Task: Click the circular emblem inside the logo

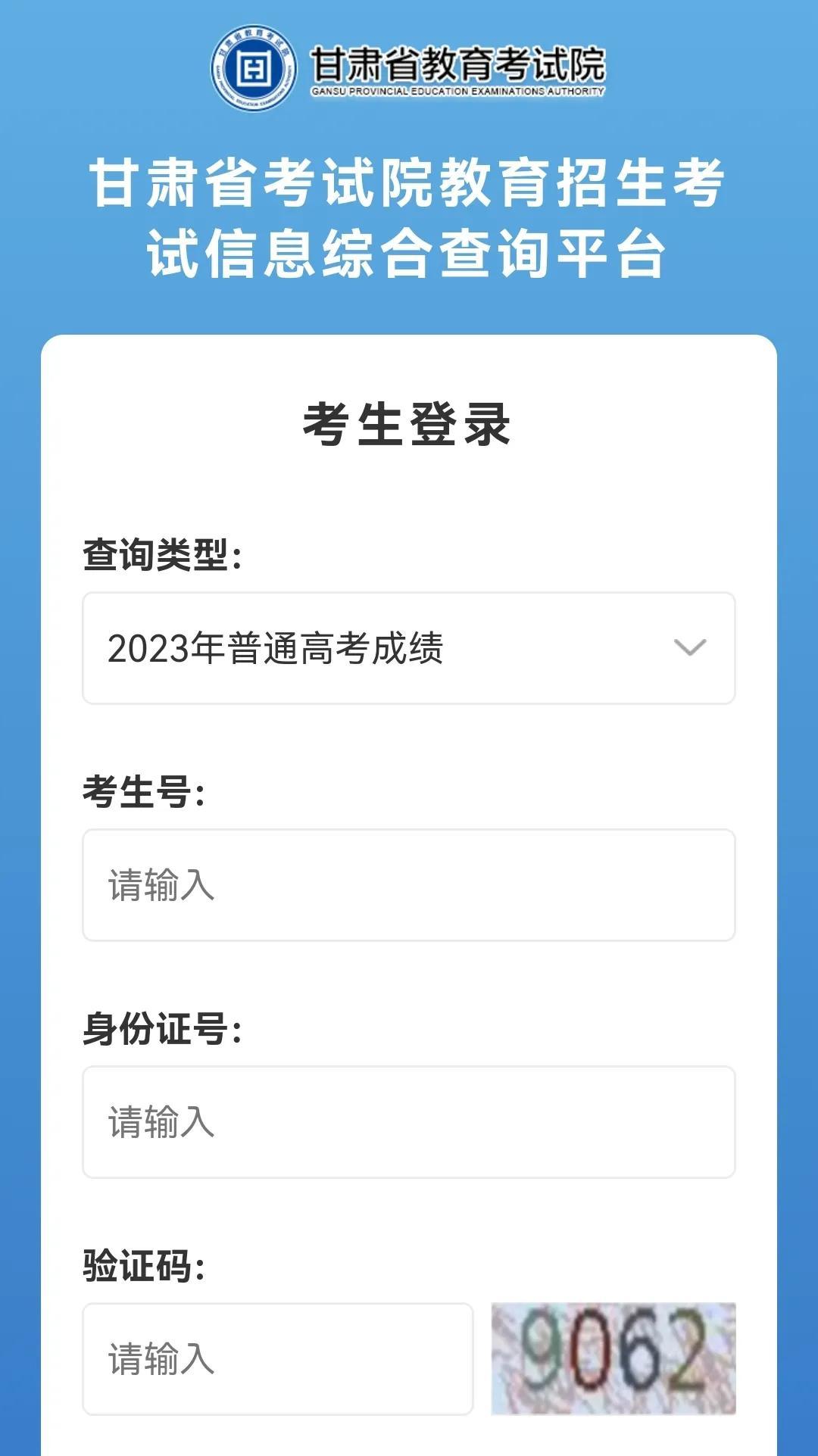Action: click(254, 68)
